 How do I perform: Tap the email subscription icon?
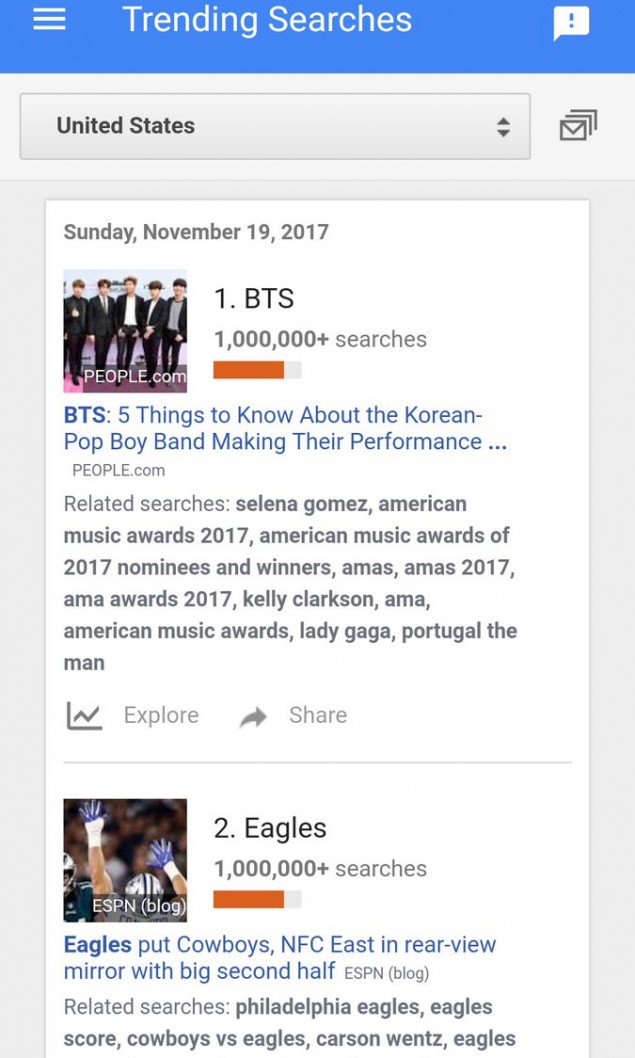coord(578,126)
